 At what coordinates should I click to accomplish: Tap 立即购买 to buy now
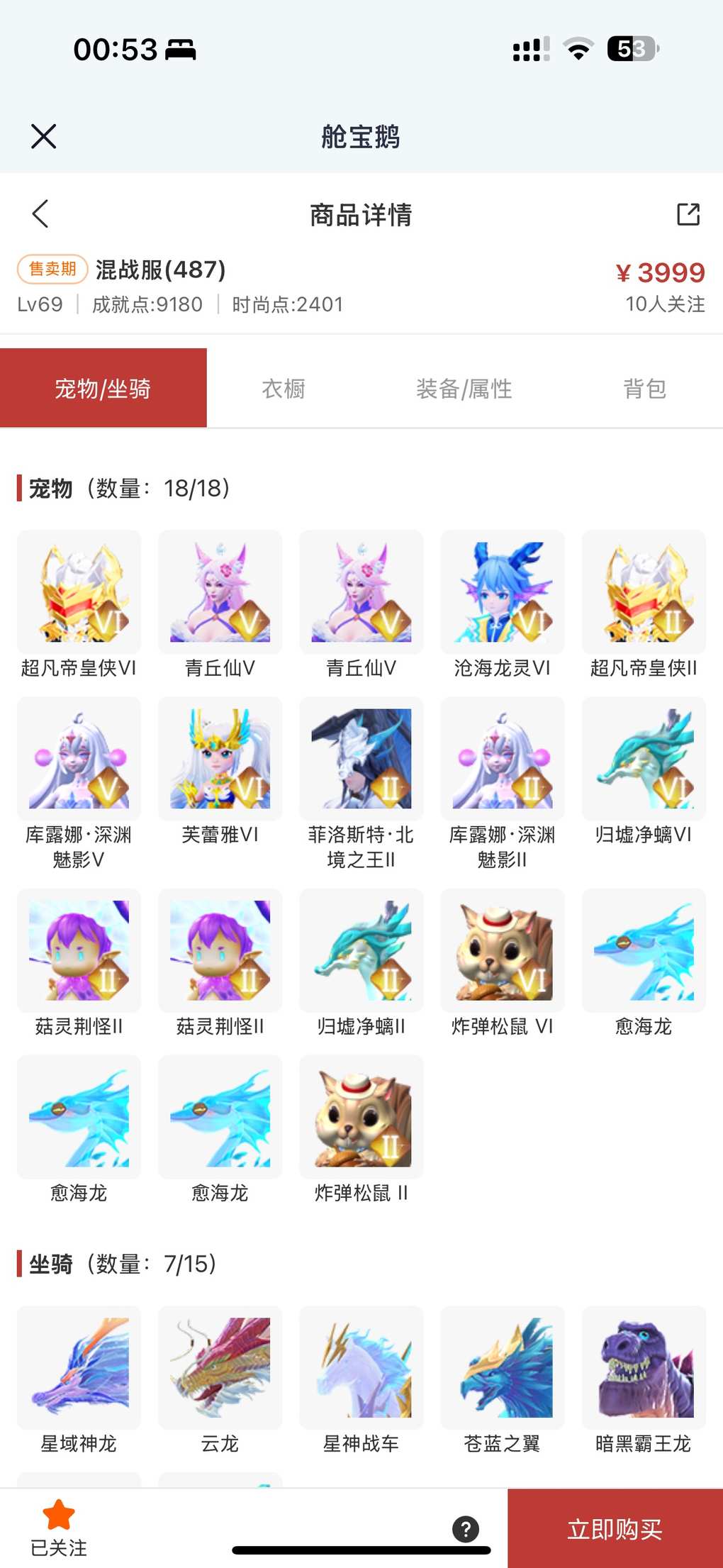pos(615,1528)
